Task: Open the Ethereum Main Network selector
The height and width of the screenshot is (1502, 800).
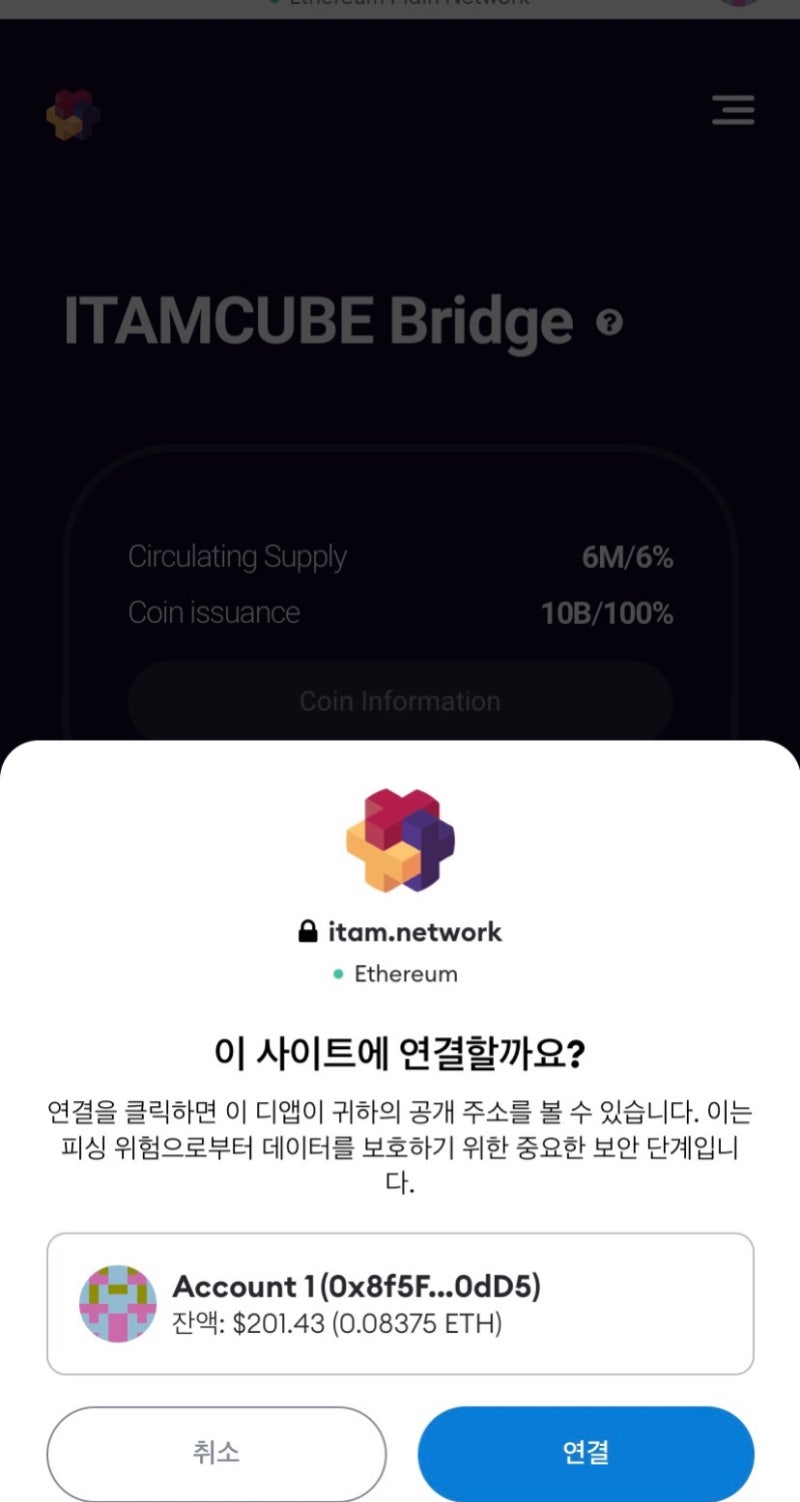Action: click(400, 5)
